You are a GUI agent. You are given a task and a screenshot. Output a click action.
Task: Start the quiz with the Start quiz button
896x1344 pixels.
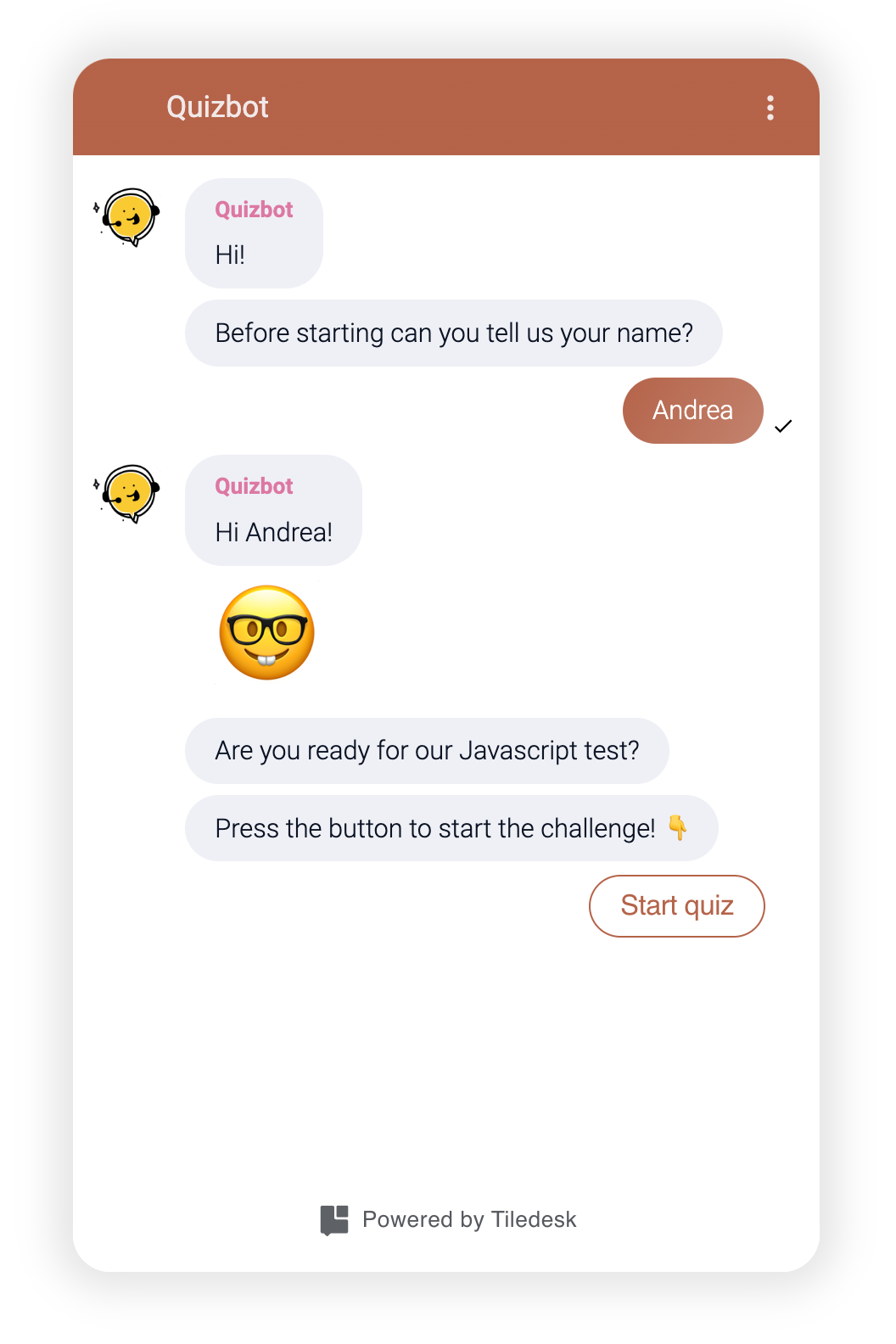tap(676, 905)
